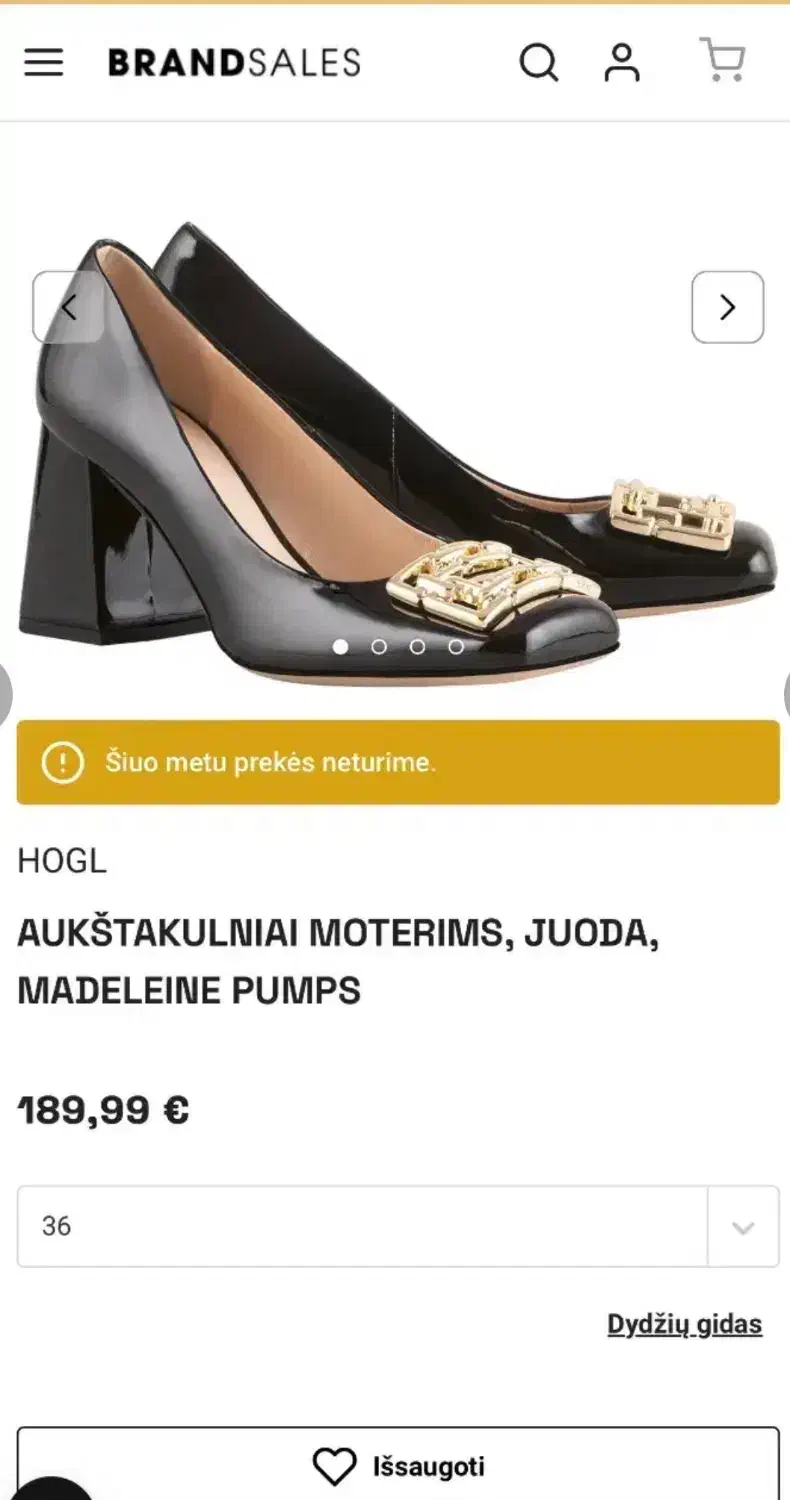Open the shopping cart
790x1500 pixels.
pyautogui.click(x=722, y=60)
